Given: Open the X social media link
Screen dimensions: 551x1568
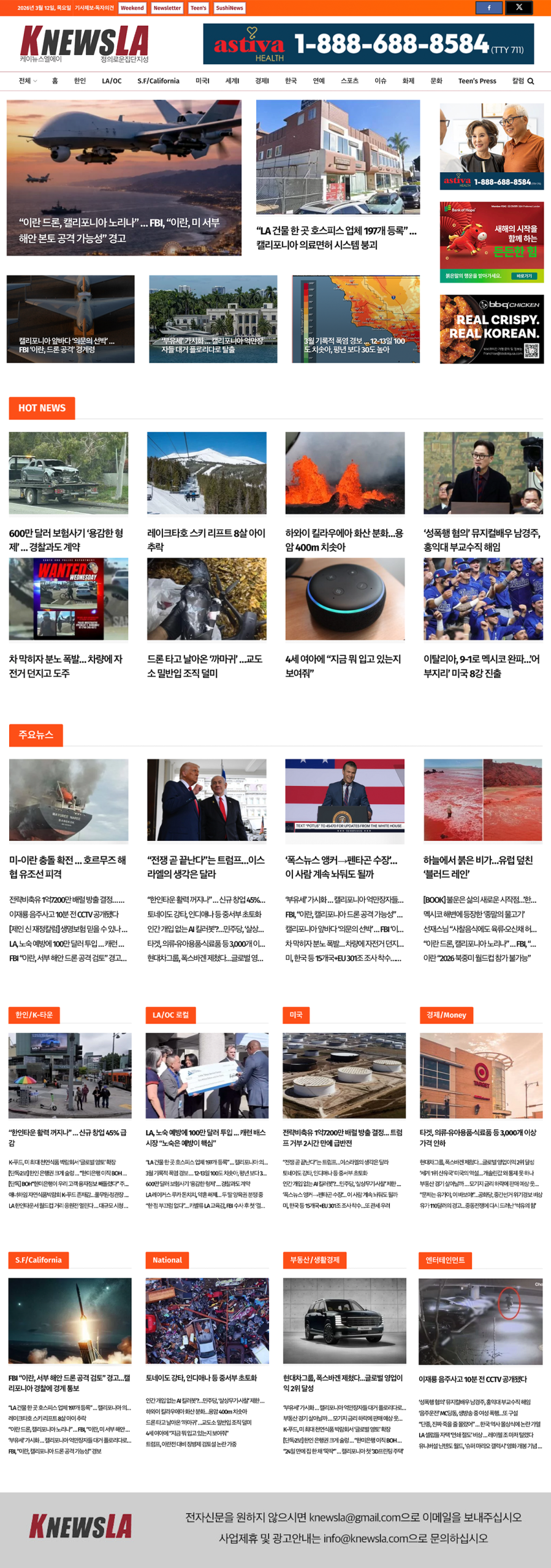Looking at the screenshot, I should pyautogui.click(x=519, y=8).
